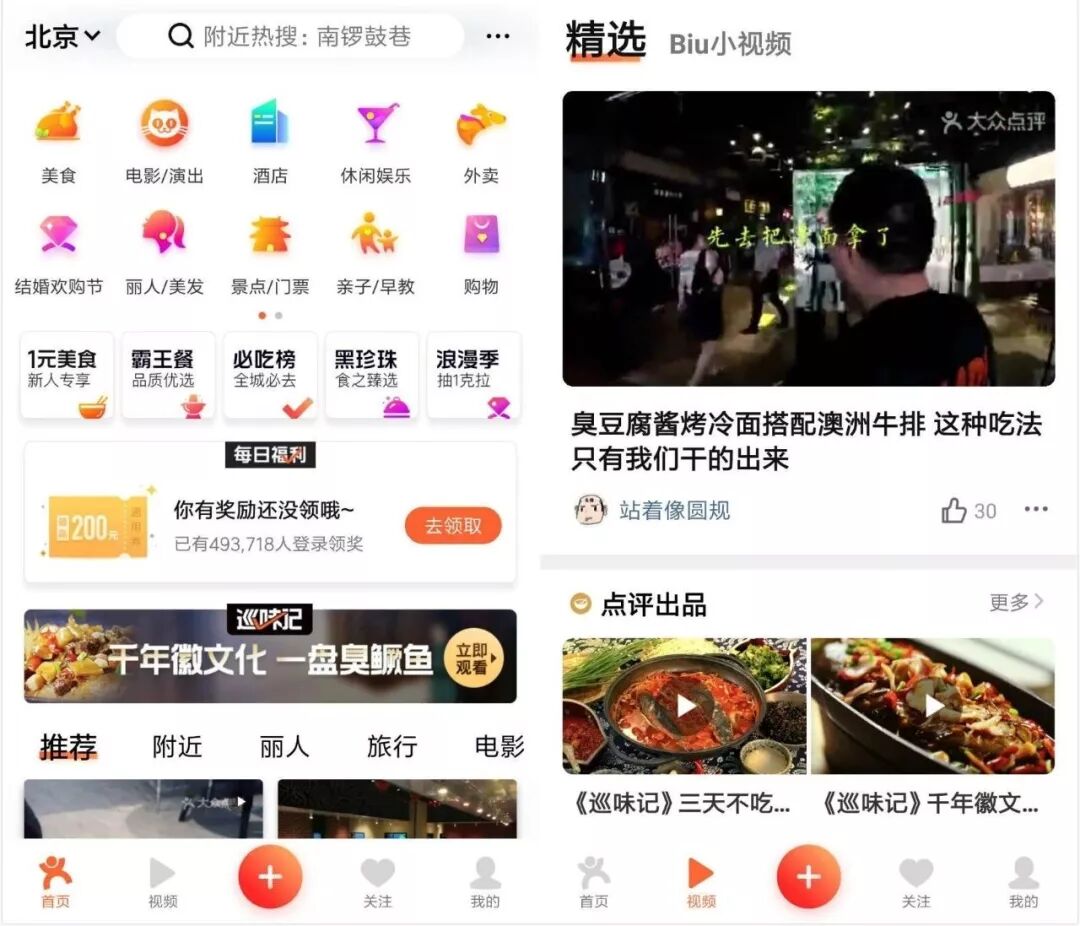Switch to the 附近 nearby feed tab

177,746
